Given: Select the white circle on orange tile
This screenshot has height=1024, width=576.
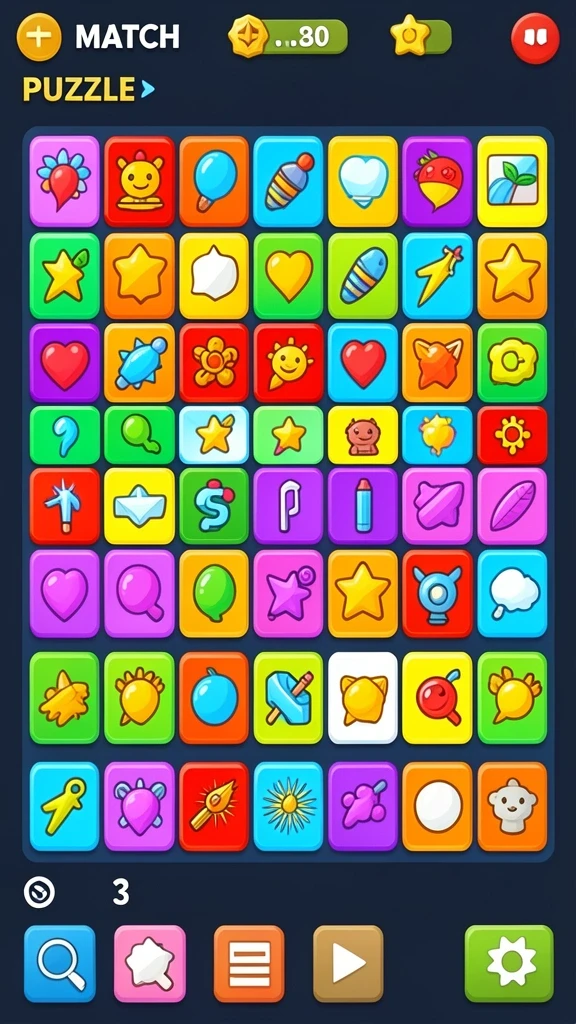Looking at the screenshot, I should pyautogui.click(x=437, y=807).
